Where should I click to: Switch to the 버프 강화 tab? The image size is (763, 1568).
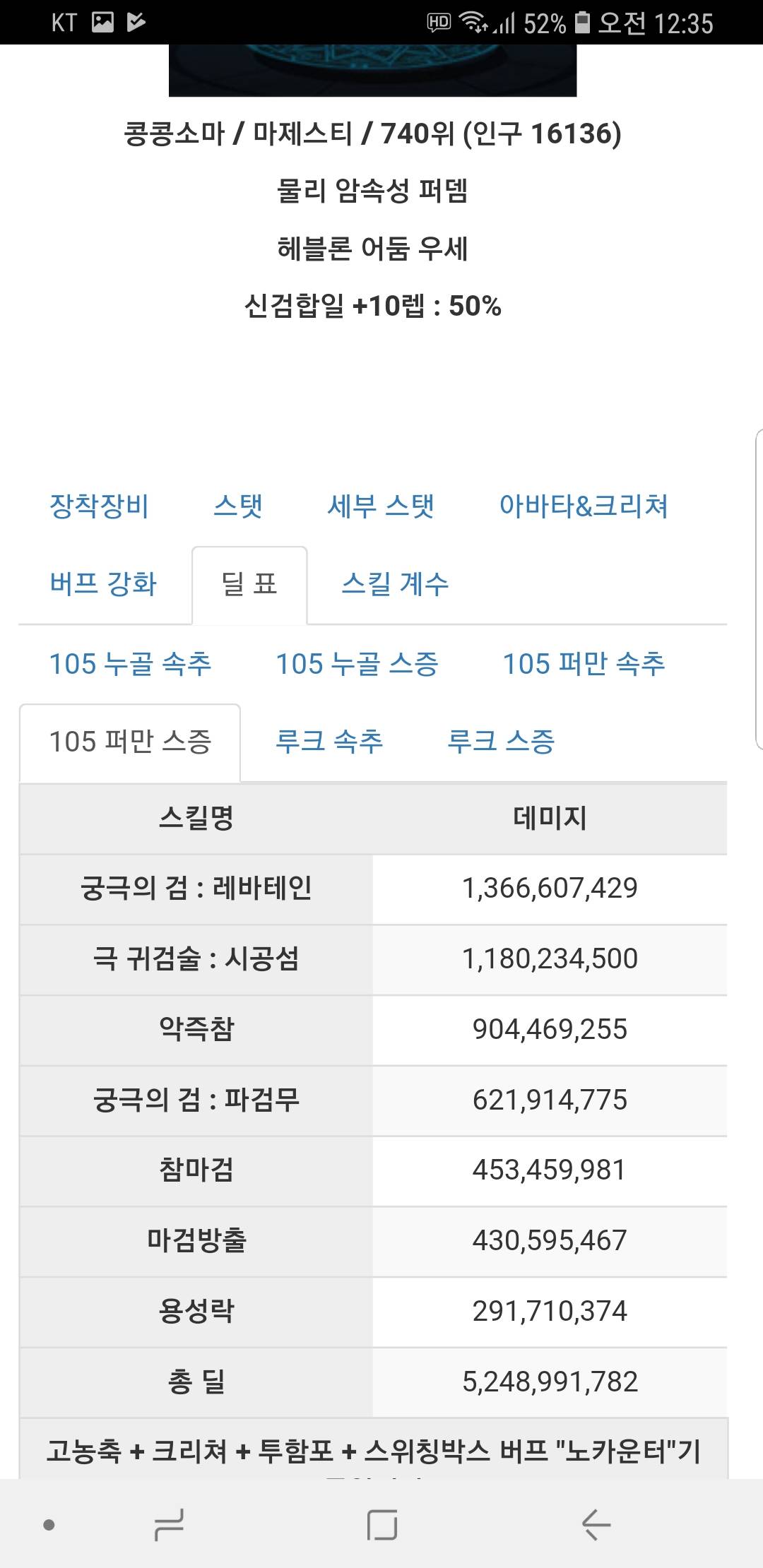tap(103, 584)
